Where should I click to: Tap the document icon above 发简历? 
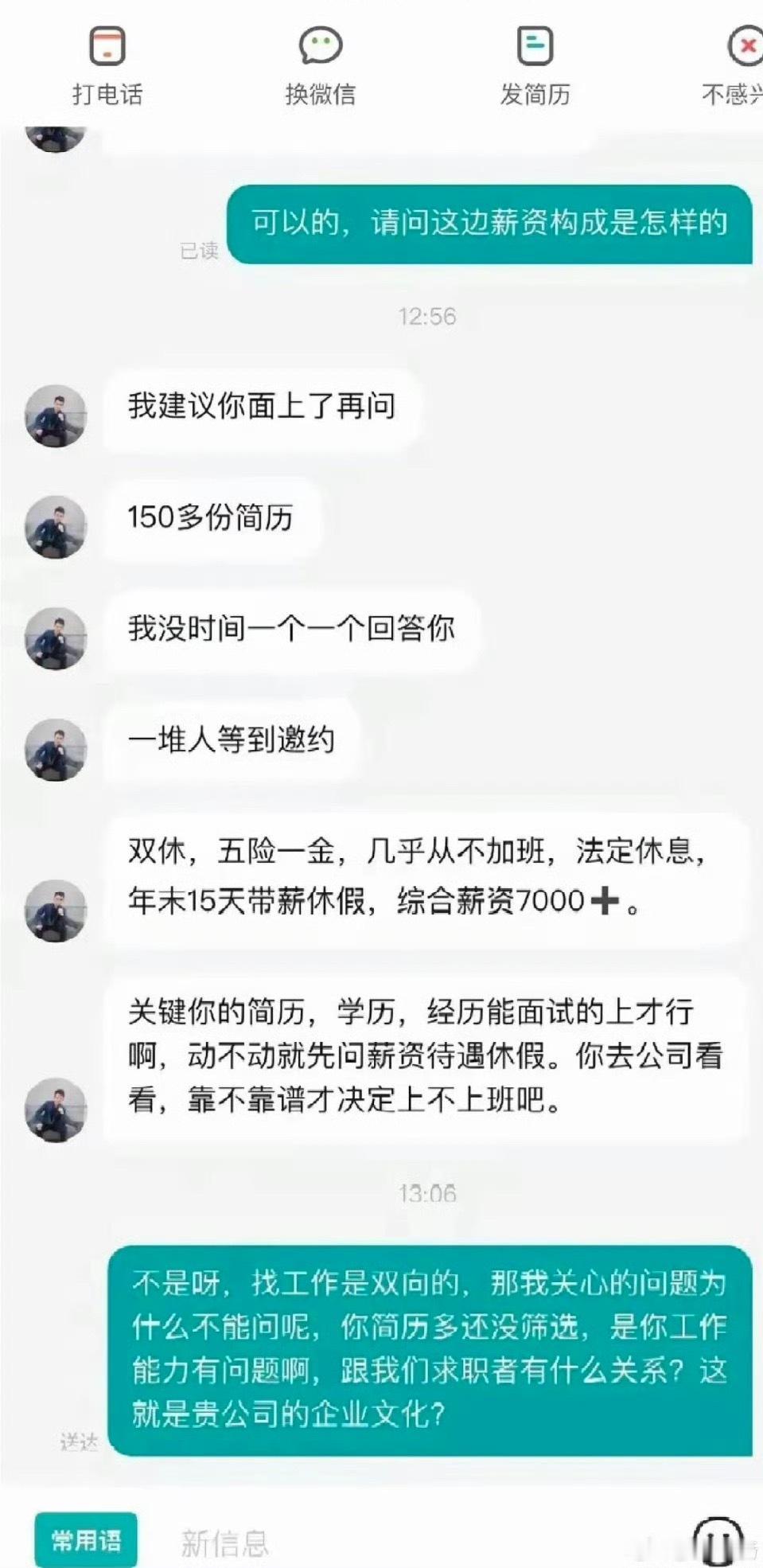(x=534, y=46)
